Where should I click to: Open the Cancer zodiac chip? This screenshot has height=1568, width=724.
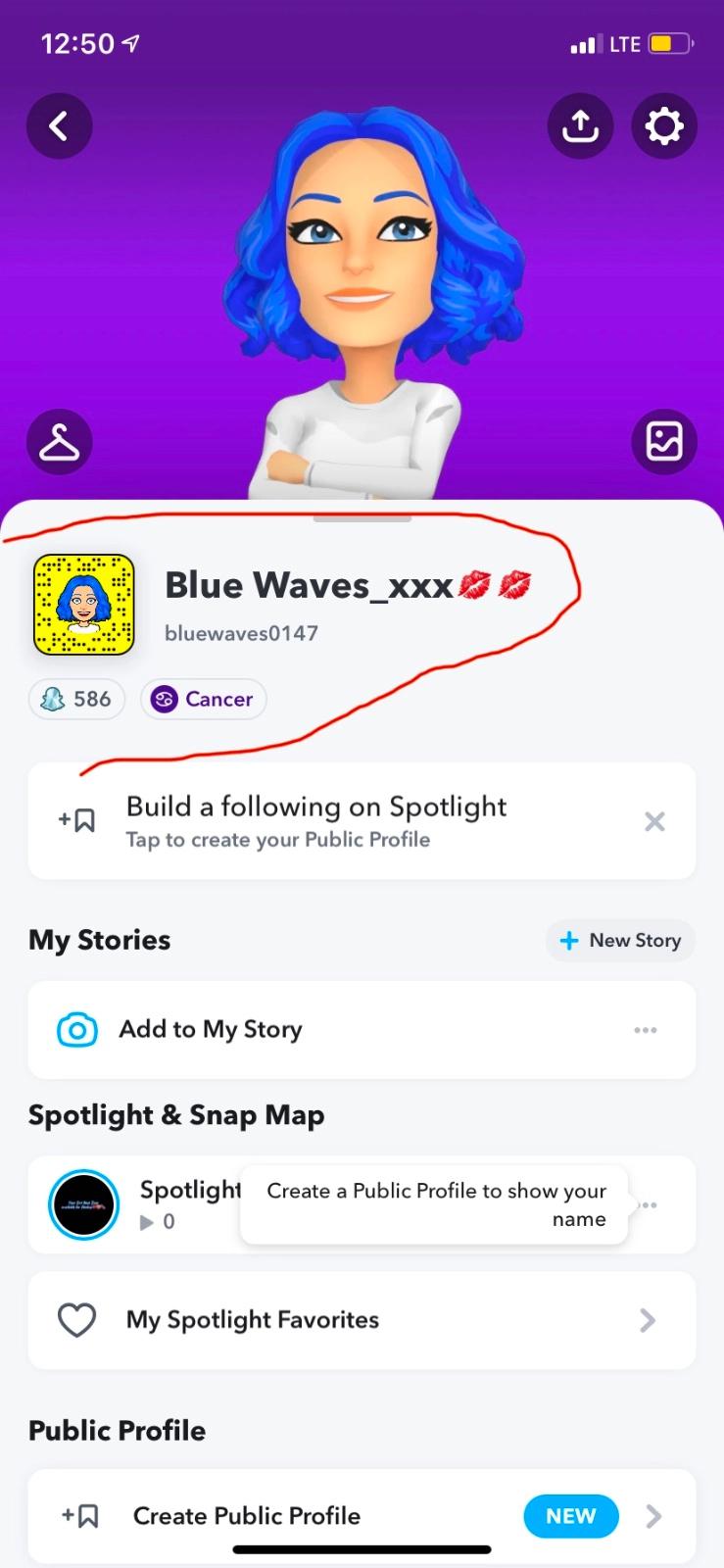pyautogui.click(x=204, y=699)
